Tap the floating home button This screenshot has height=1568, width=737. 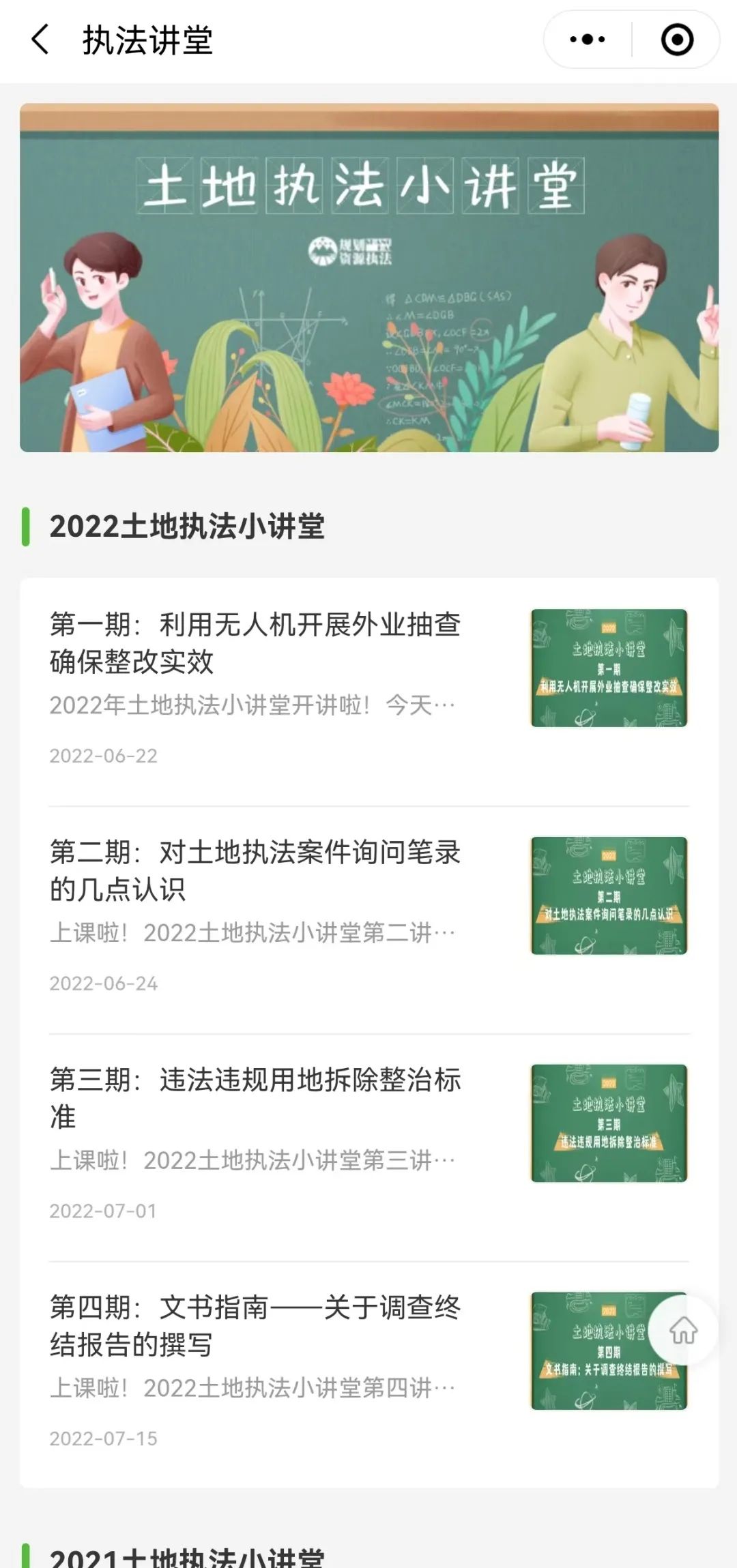click(683, 1331)
